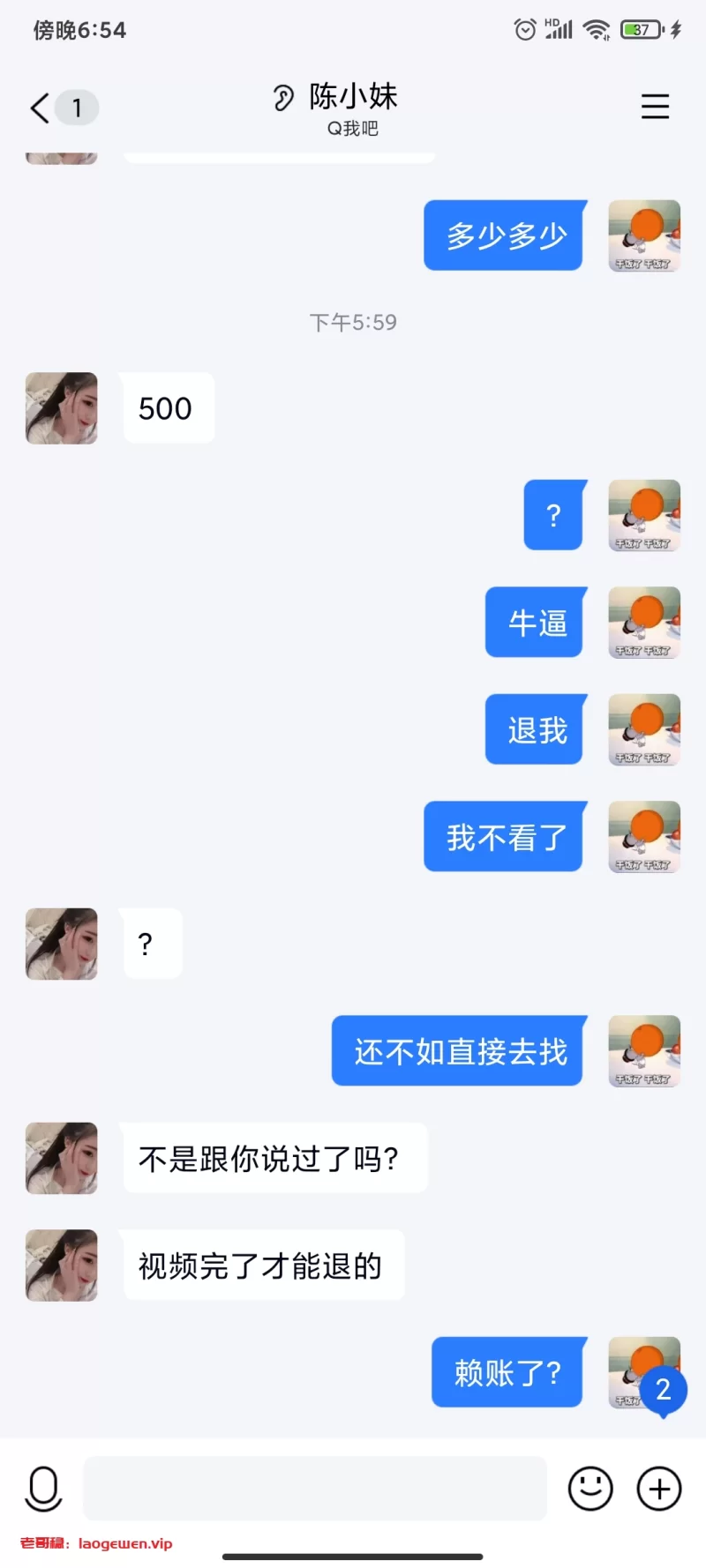The width and height of the screenshot is (706, 1568).
Task: Open the plus attachment menu
Action: tap(659, 1489)
